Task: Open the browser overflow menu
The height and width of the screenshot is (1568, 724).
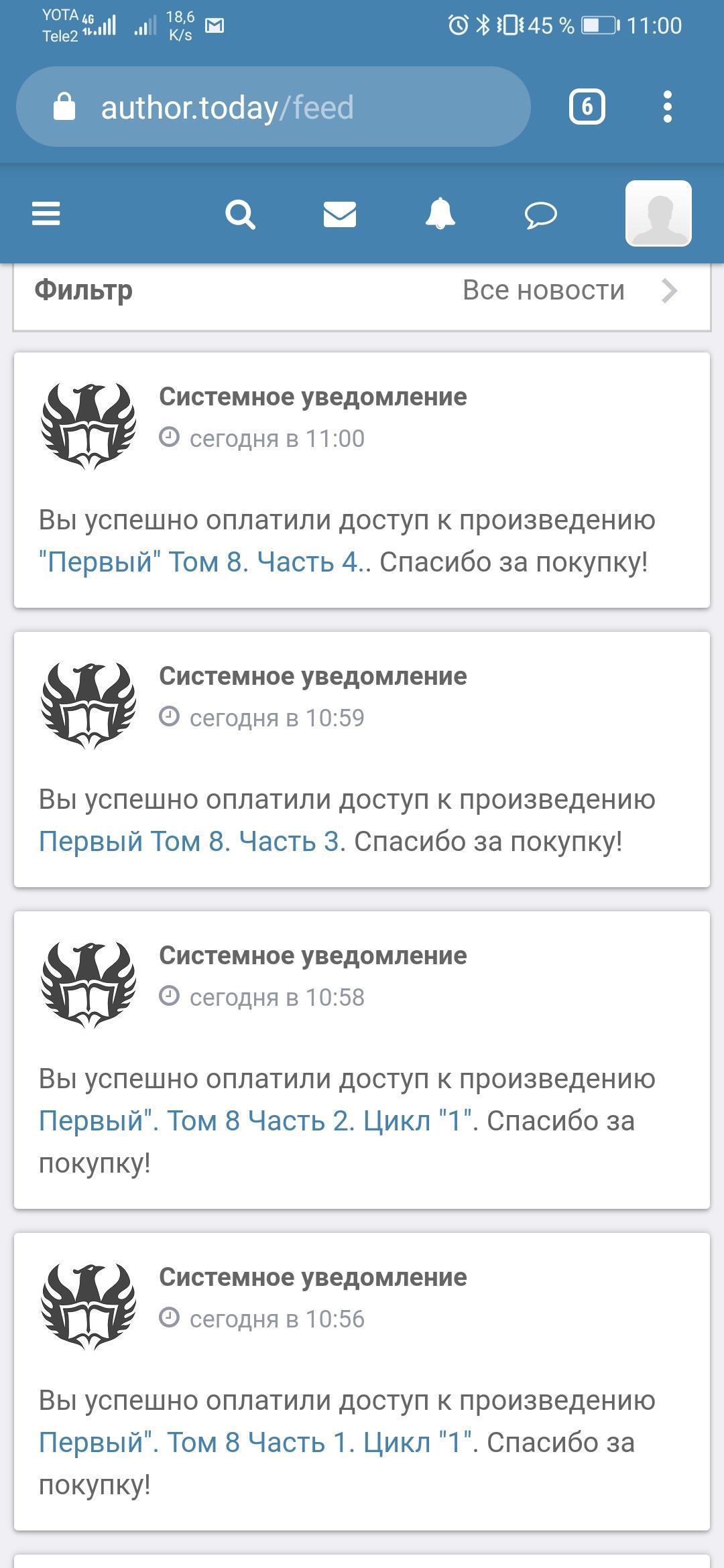Action: point(667,107)
